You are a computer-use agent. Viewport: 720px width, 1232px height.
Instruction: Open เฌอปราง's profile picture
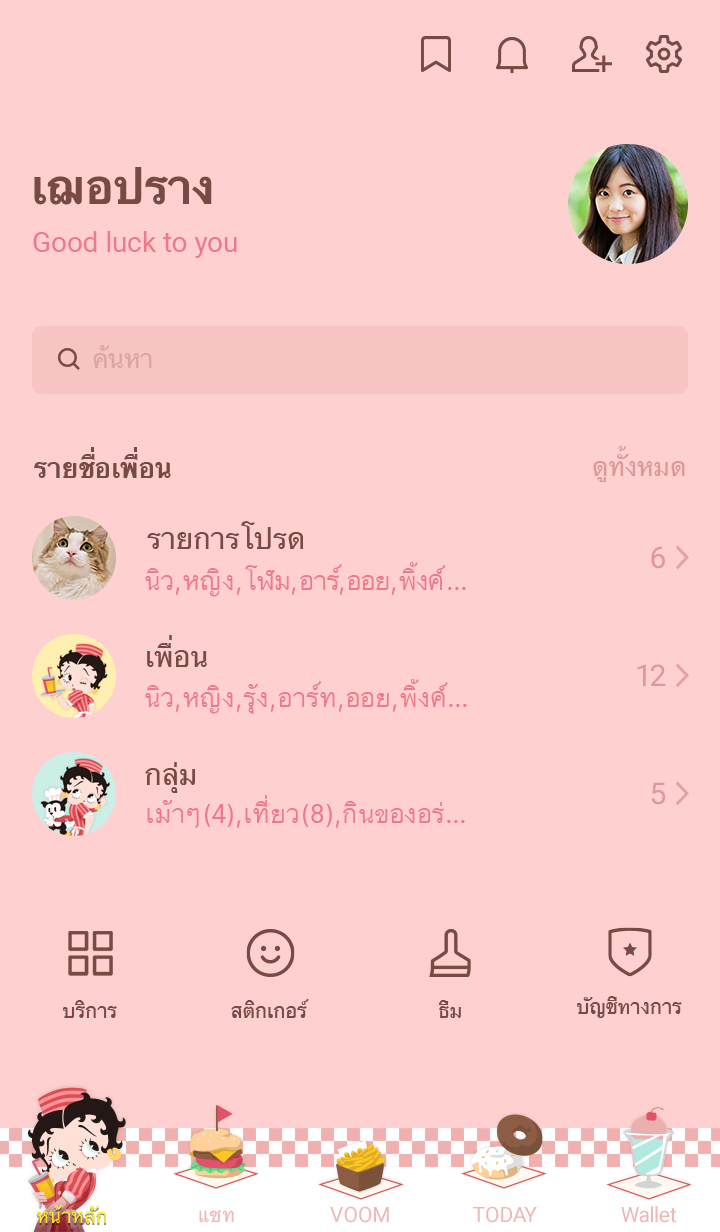pyautogui.click(x=627, y=204)
